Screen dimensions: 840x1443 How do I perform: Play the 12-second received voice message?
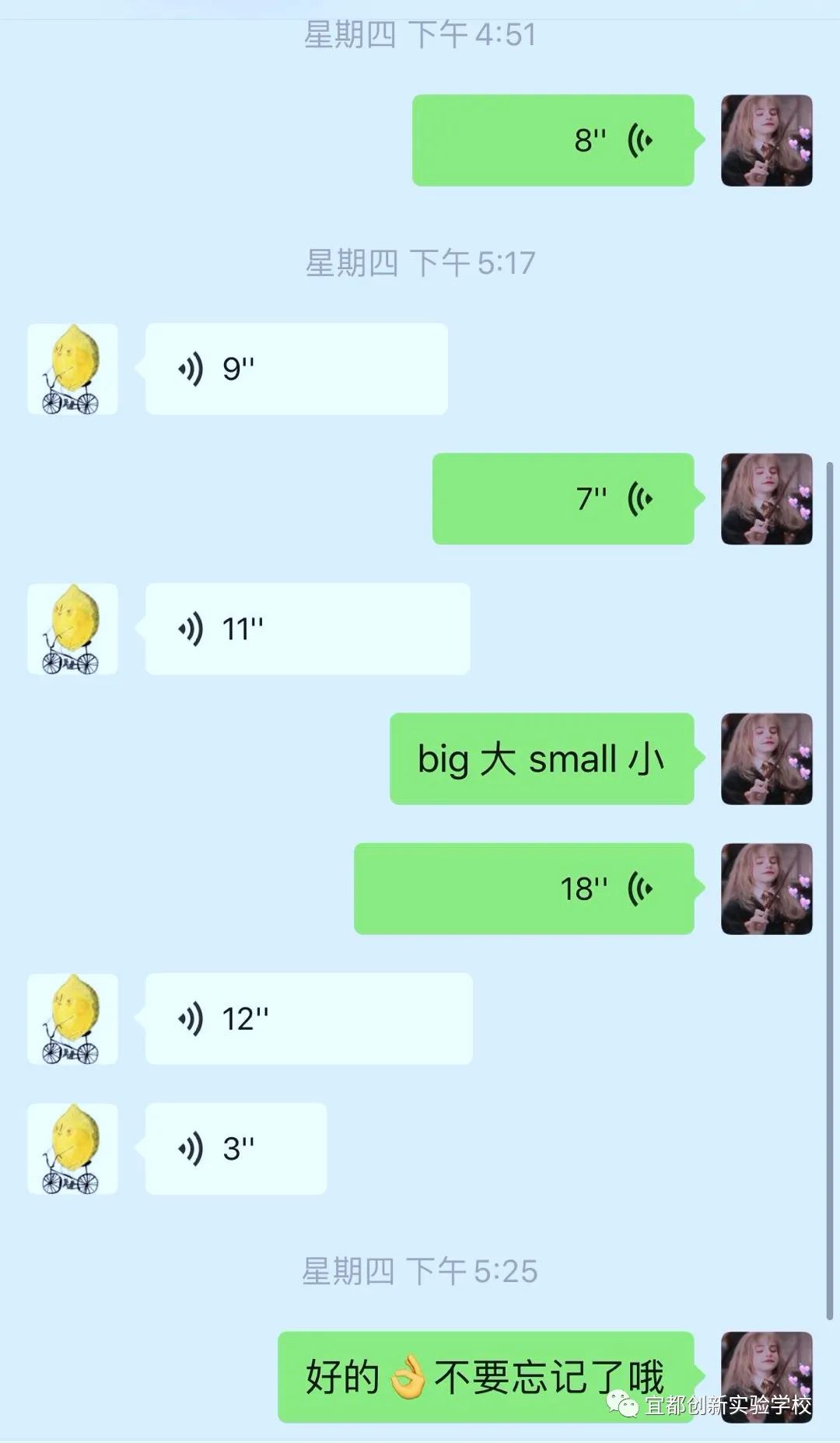pos(309,1018)
